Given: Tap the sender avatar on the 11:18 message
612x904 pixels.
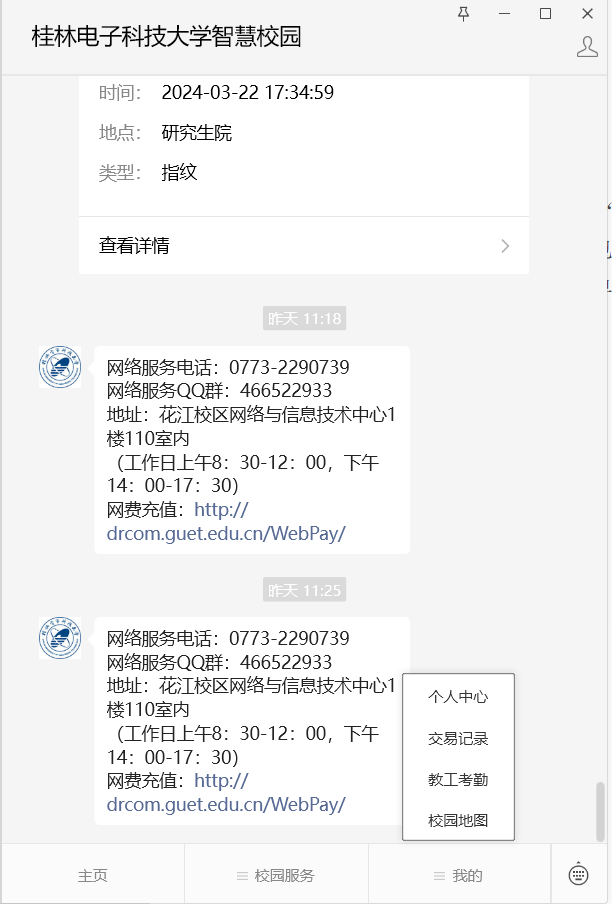Looking at the screenshot, I should 60,368.
